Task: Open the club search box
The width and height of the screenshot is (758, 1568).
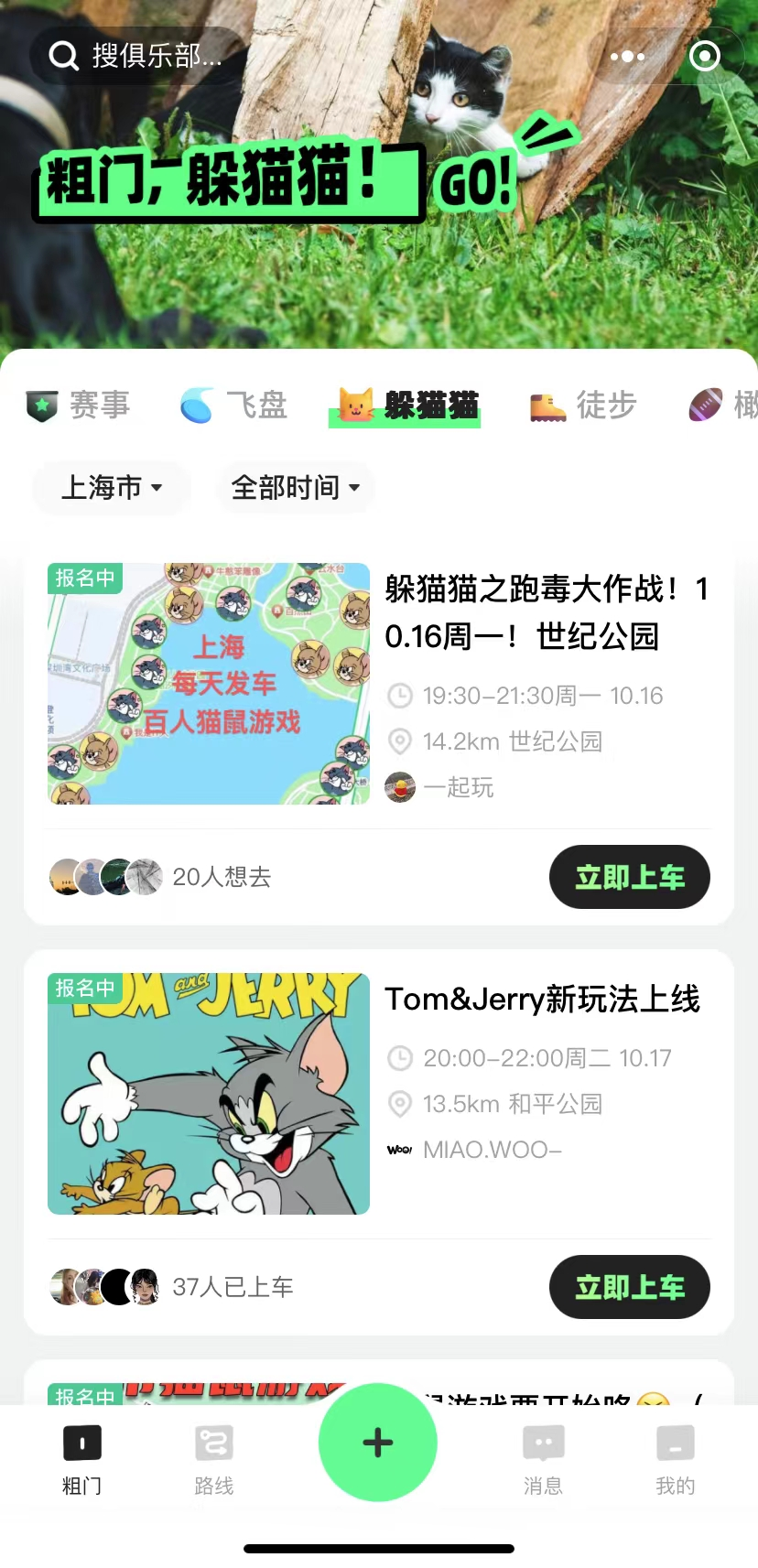Action: click(x=137, y=56)
